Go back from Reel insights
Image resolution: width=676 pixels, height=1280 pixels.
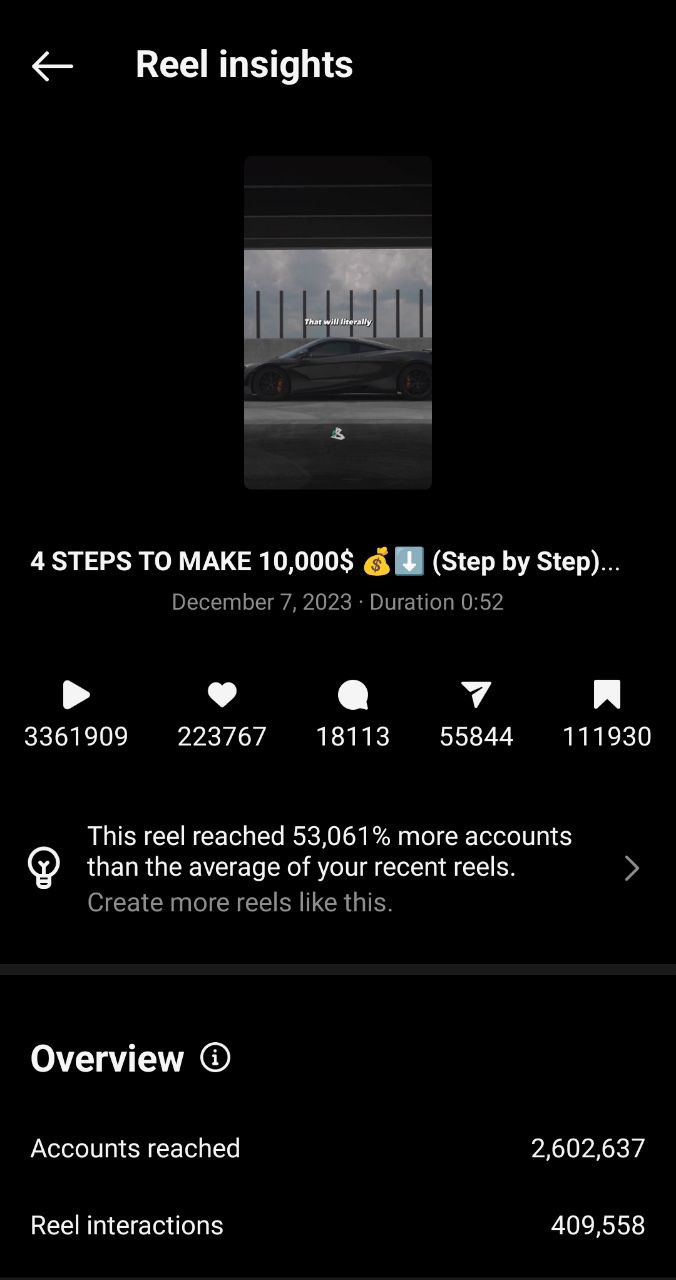coord(52,66)
